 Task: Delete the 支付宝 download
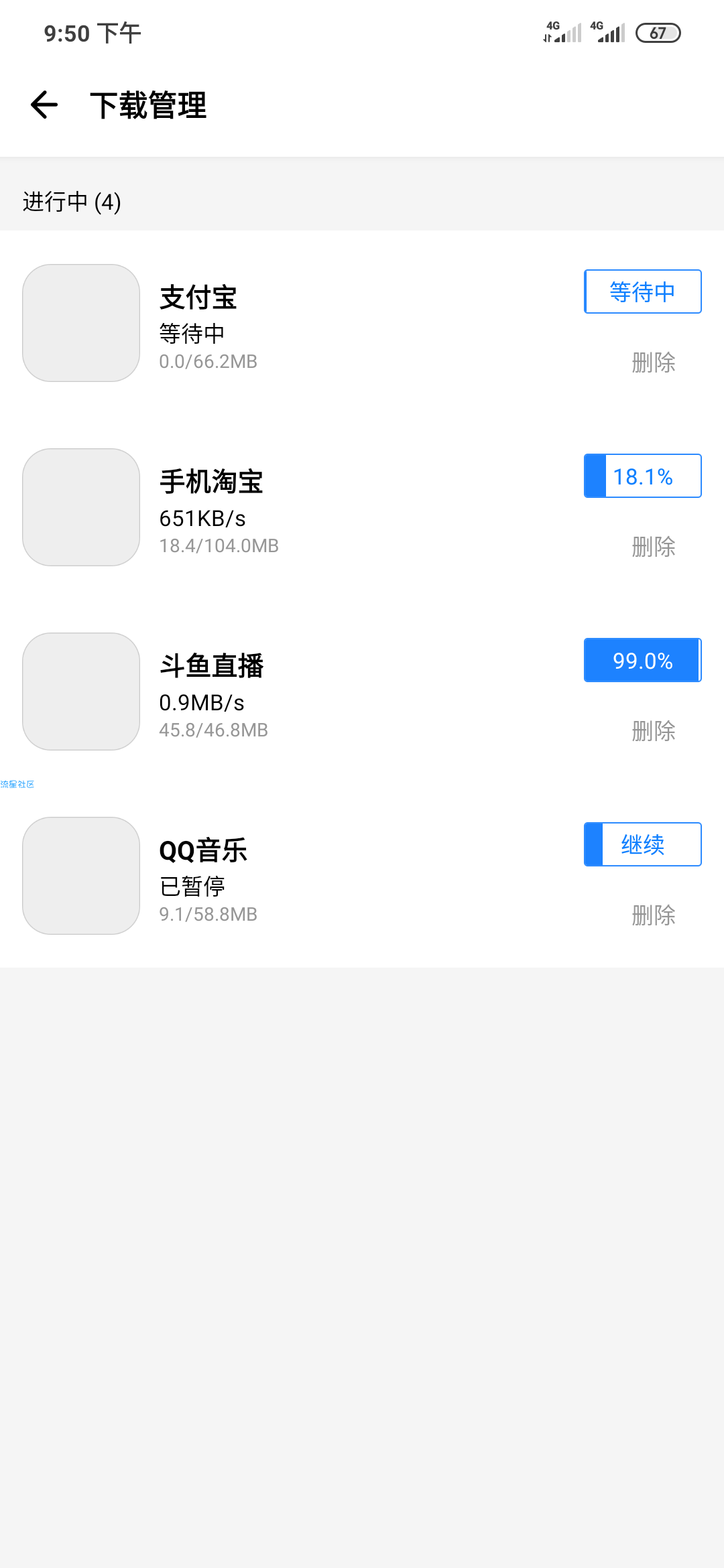tap(653, 363)
